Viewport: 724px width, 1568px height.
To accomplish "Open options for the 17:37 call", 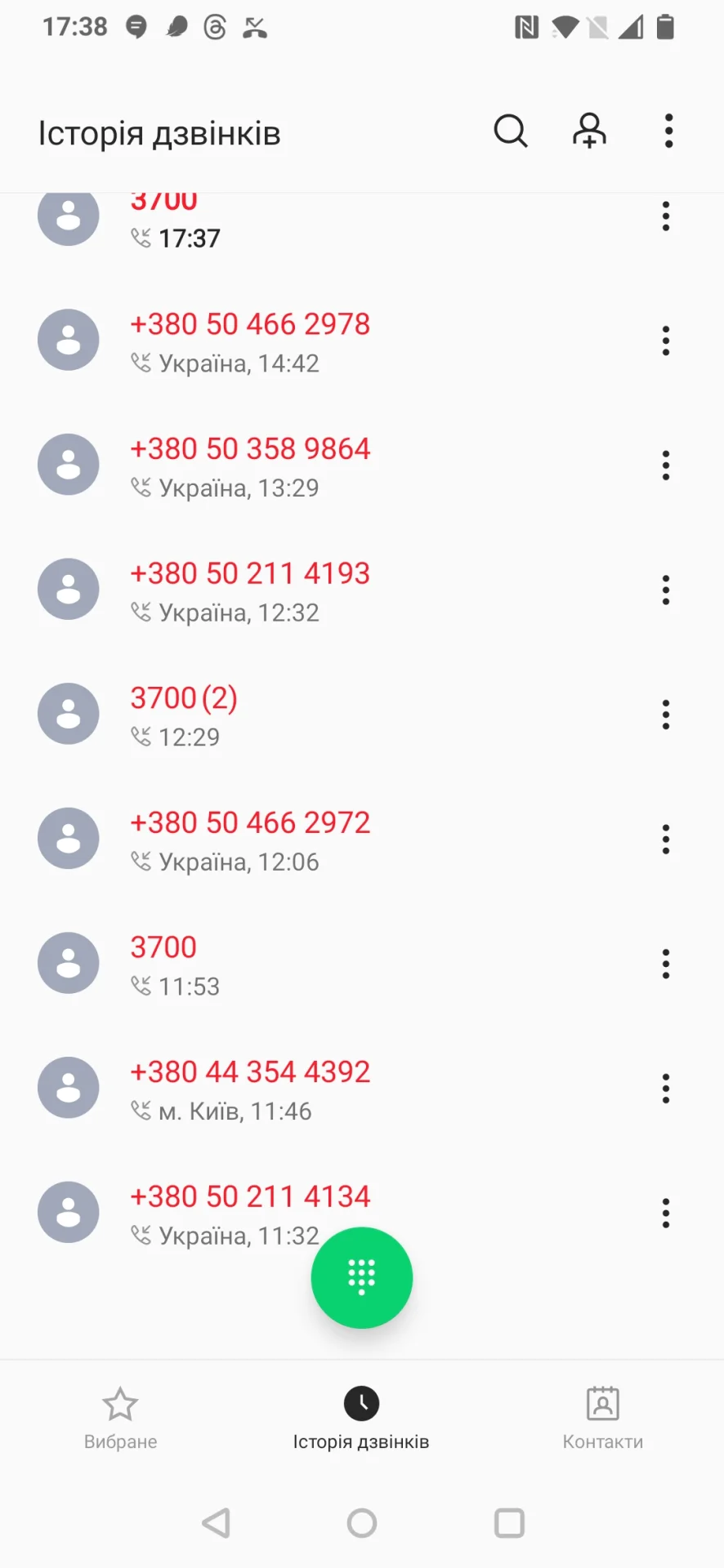I will click(x=666, y=216).
